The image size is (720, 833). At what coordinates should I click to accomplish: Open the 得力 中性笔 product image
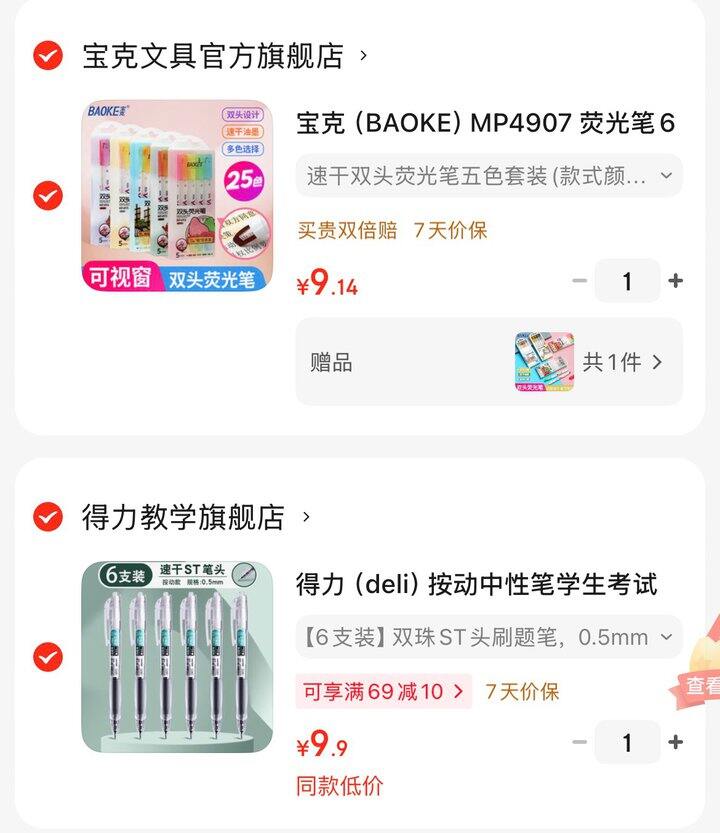pos(177,657)
